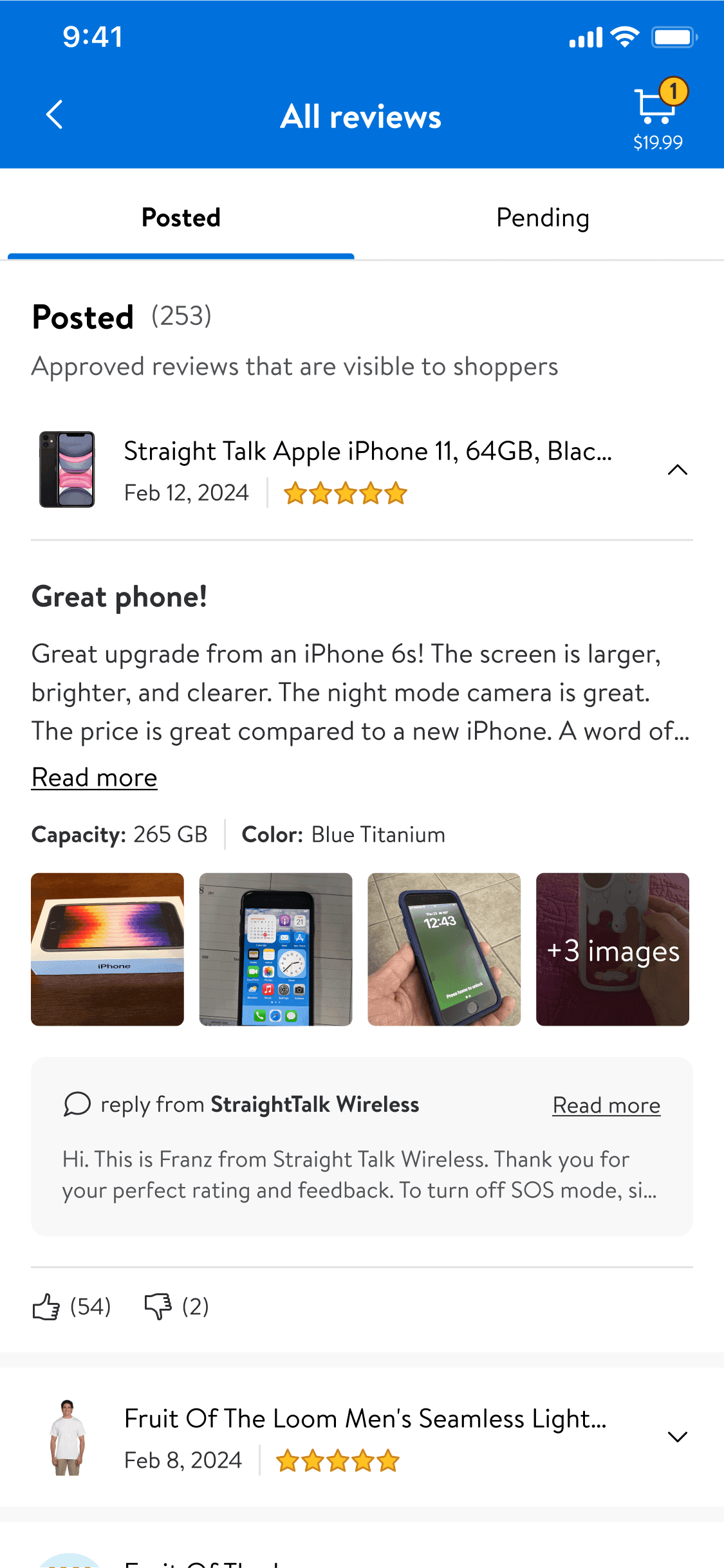Open the iPhone box review photo
Screen dimensions: 724x1568
(x=107, y=949)
